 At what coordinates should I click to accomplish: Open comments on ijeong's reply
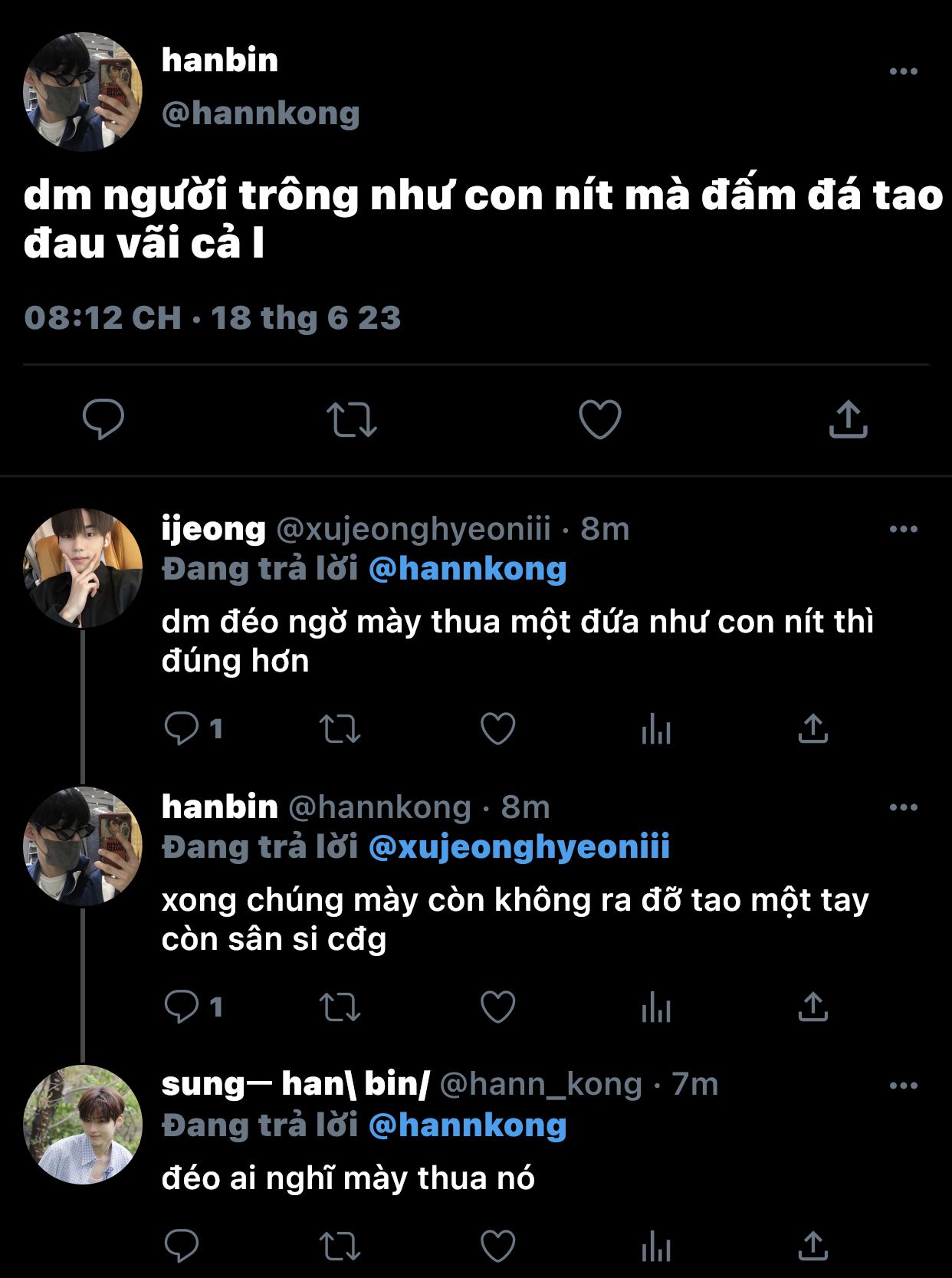pyautogui.click(x=182, y=728)
